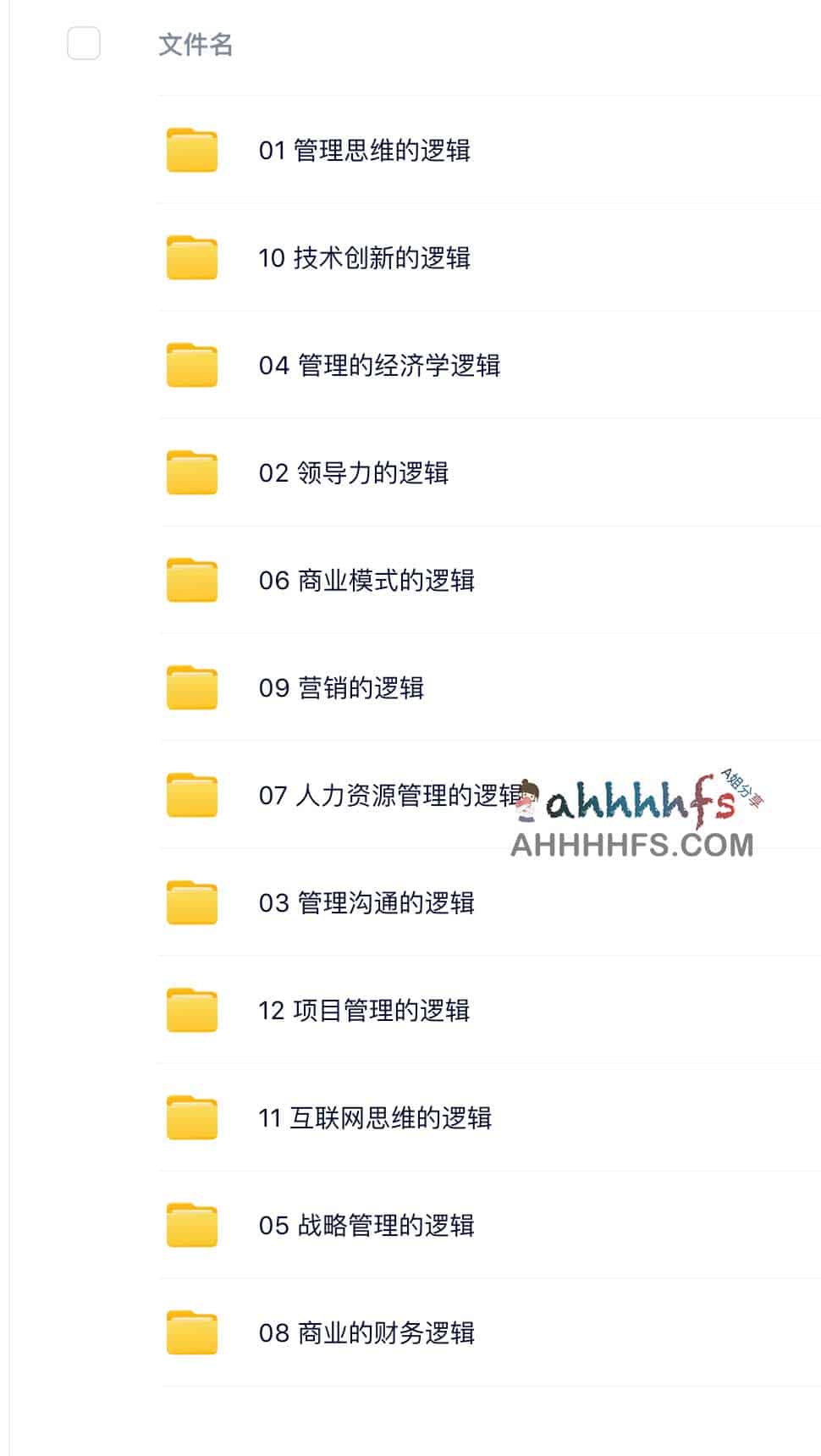Open folder 04 管理的经济学逻辑

(379, 366)
